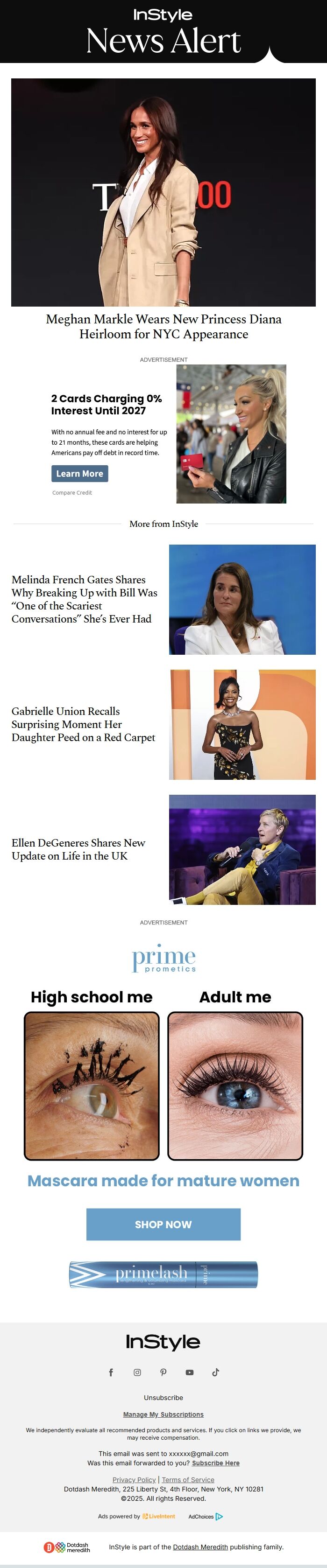This screenshot has height=1568, width=327.
Task: Open the AdChoices info link
Action: coord(205,1516)
